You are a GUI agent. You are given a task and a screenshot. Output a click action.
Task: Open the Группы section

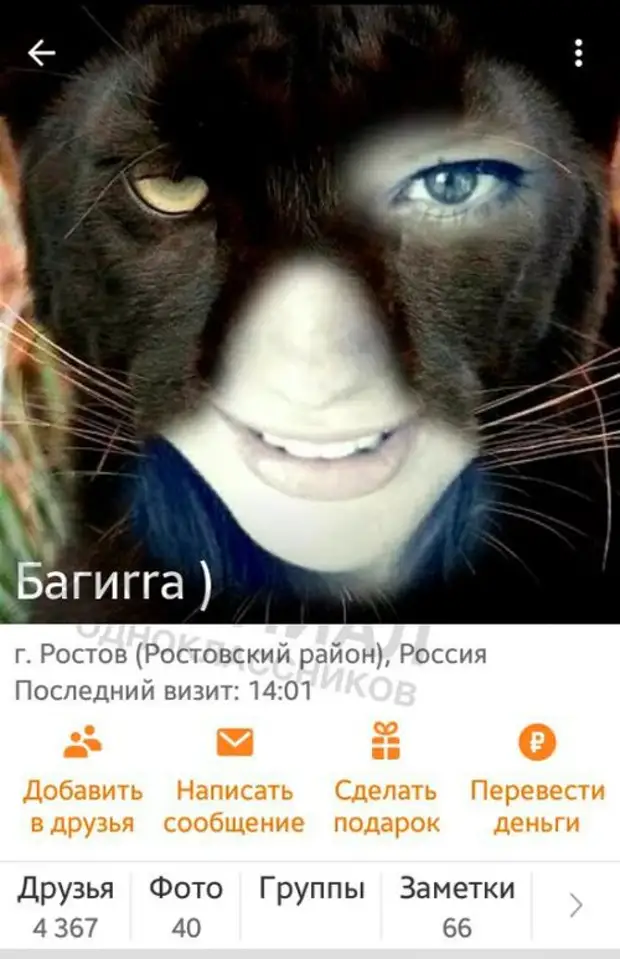[x=311, y=906]
